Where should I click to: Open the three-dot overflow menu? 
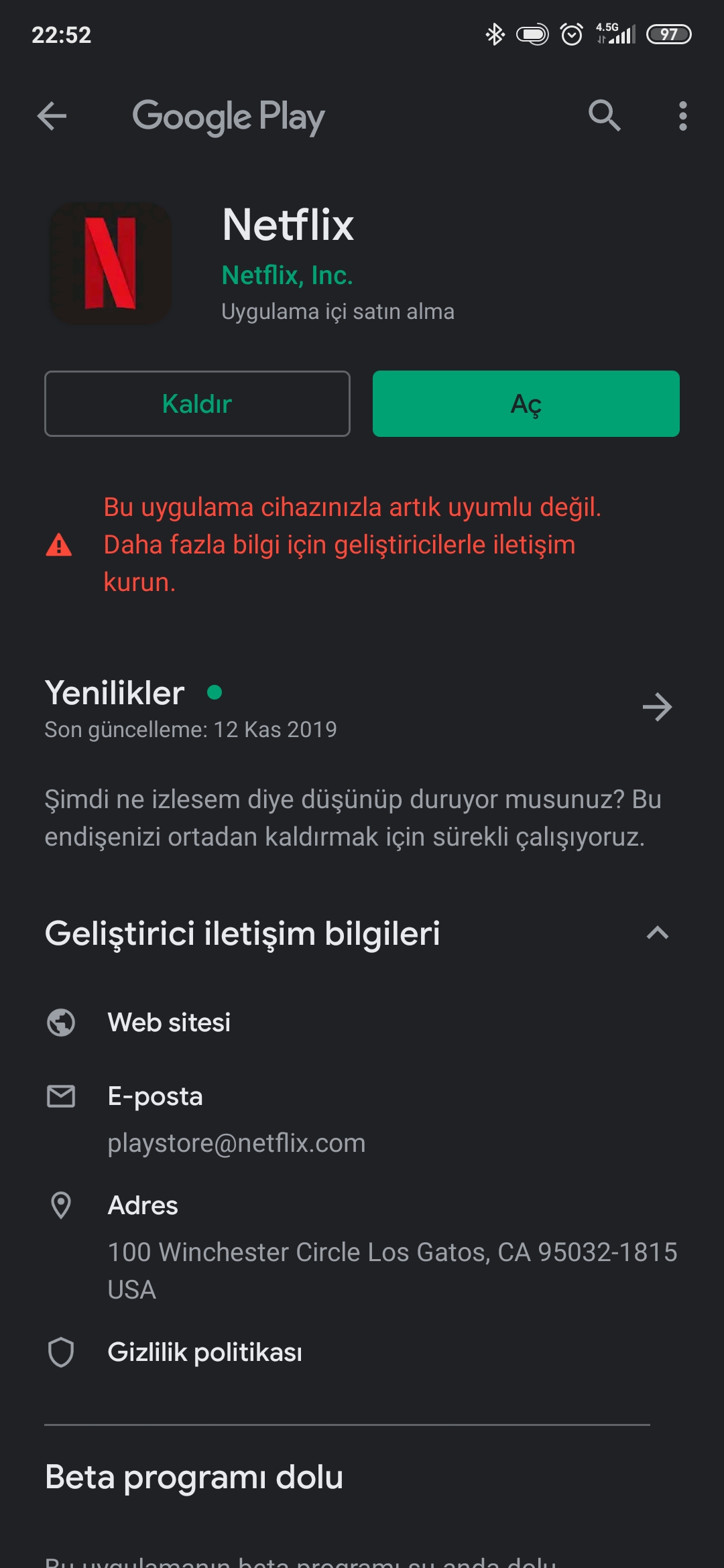pos(682,116)
